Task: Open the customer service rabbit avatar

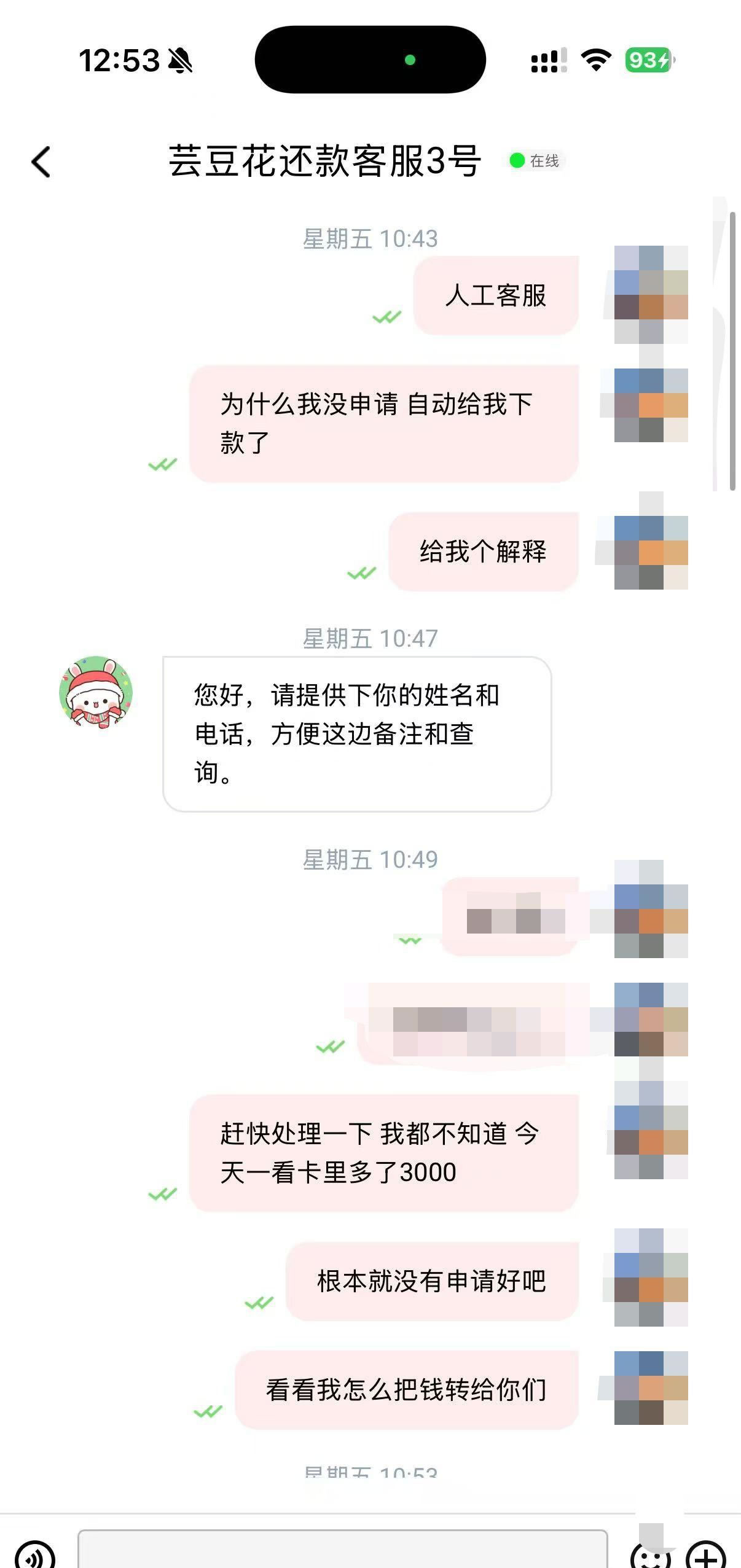Action: [x=96, y=692]
